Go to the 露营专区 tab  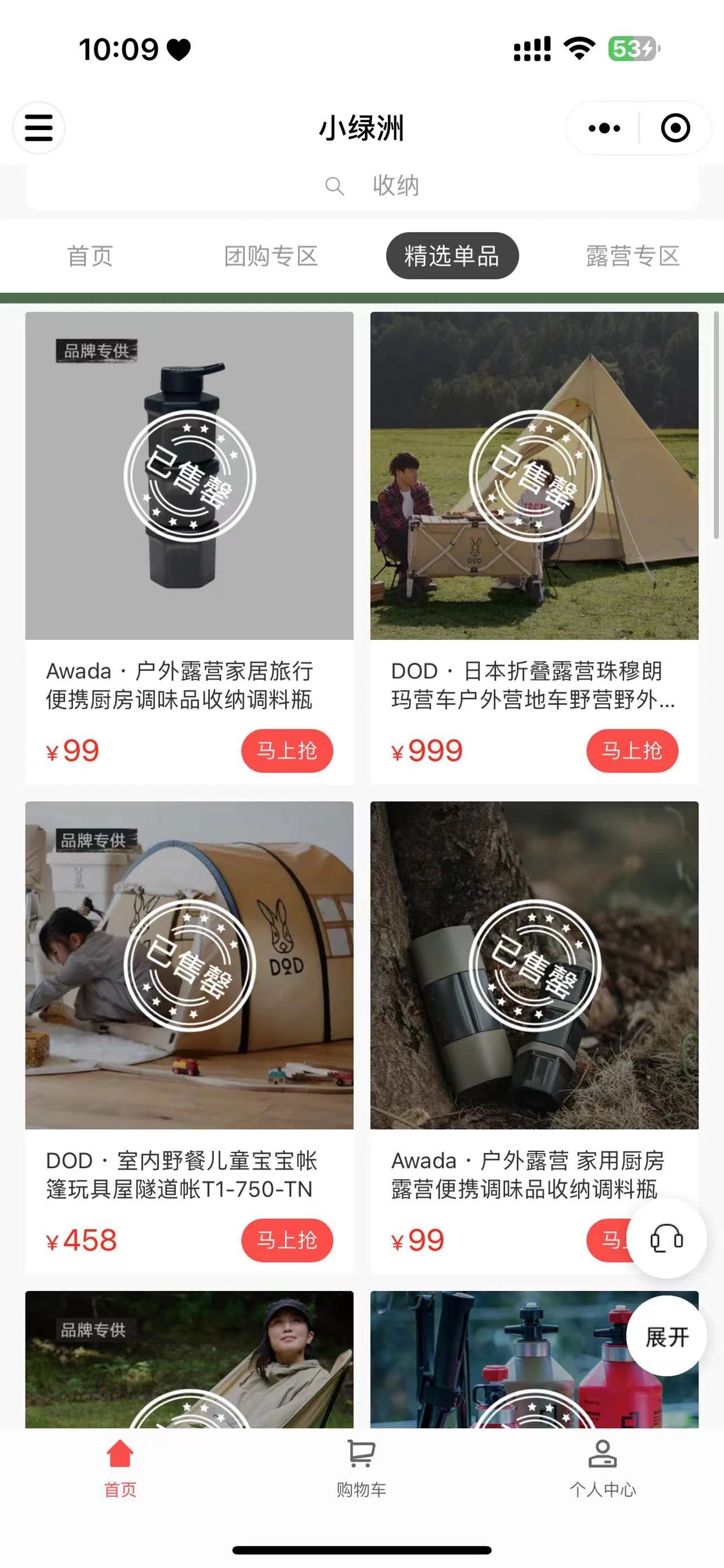click(x=633, y=255)
